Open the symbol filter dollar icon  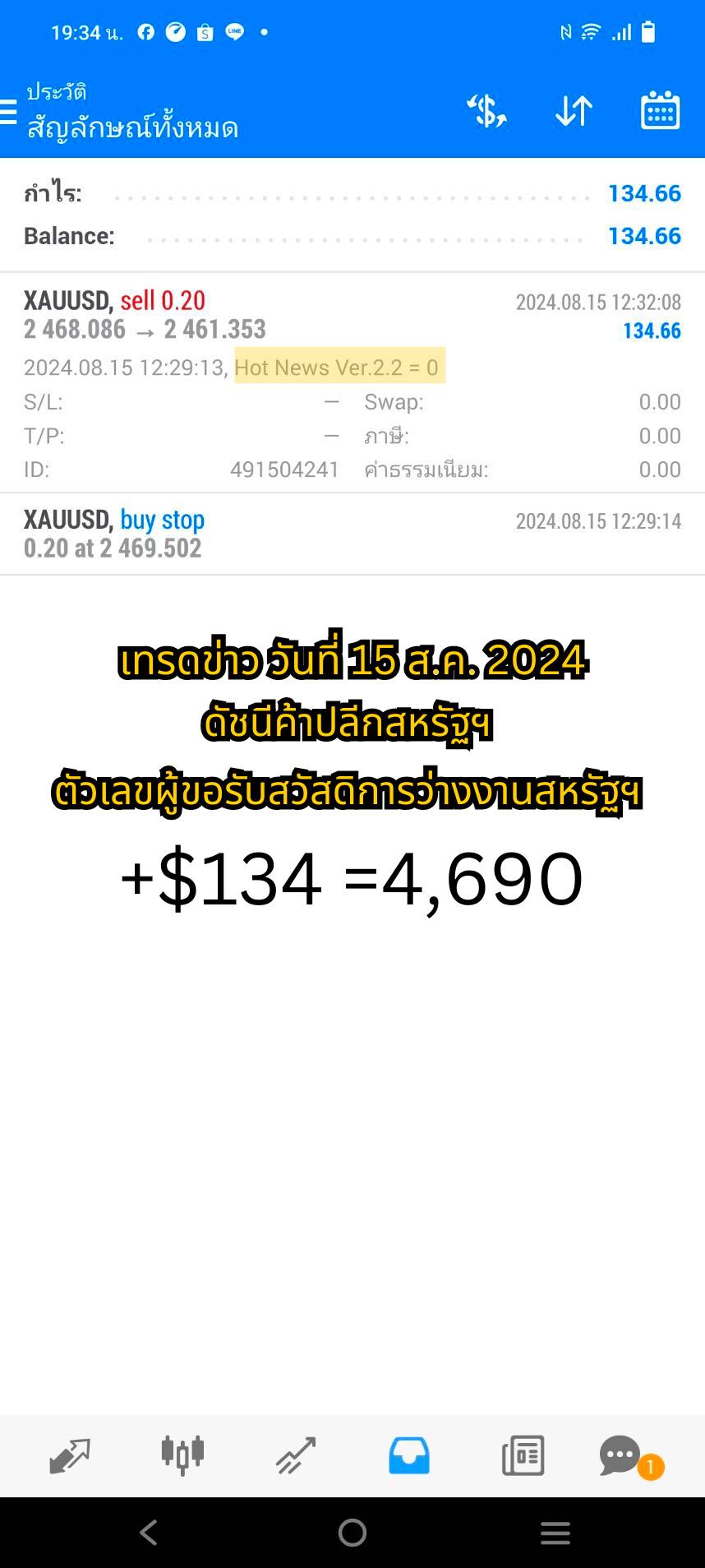[486, 111]
